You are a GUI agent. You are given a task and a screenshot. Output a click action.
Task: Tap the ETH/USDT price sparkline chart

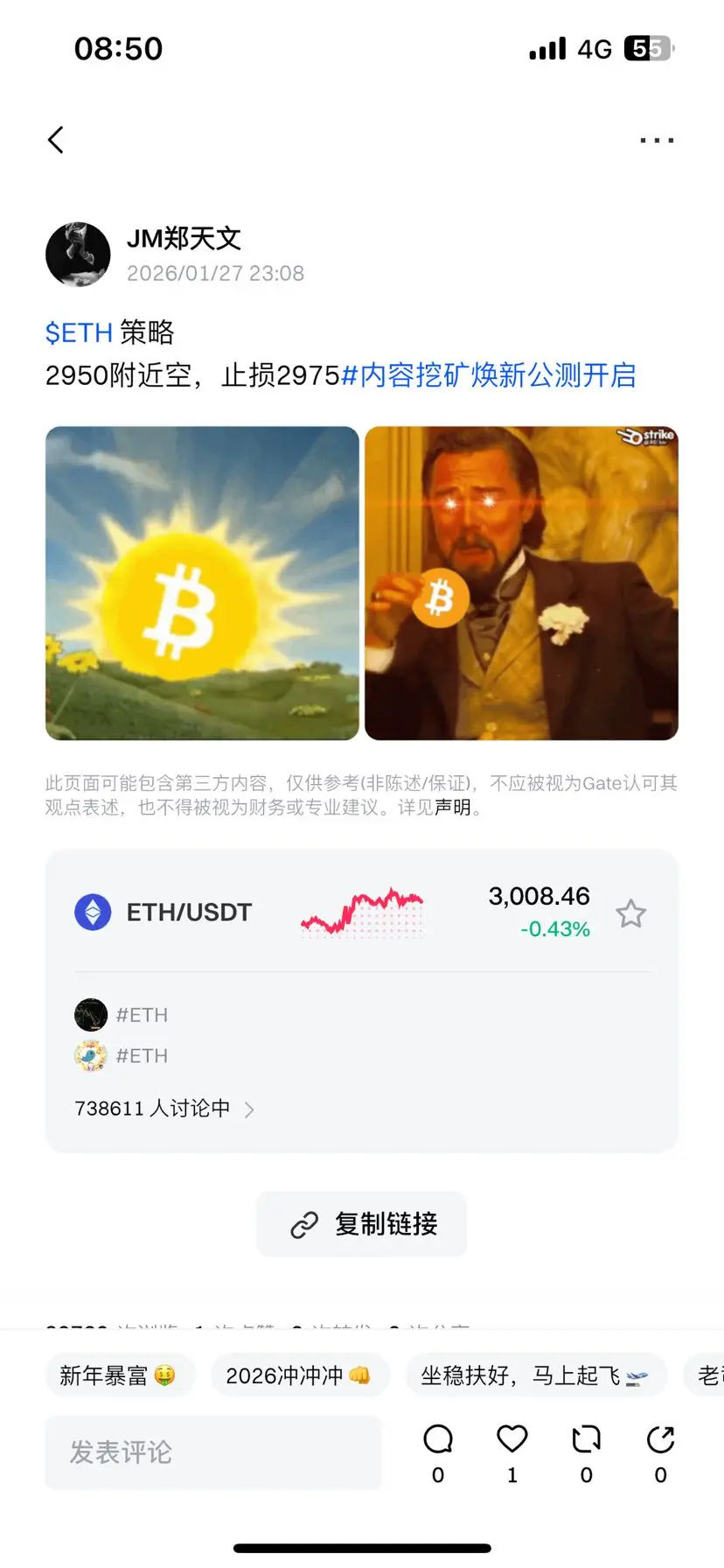point(361,912)
